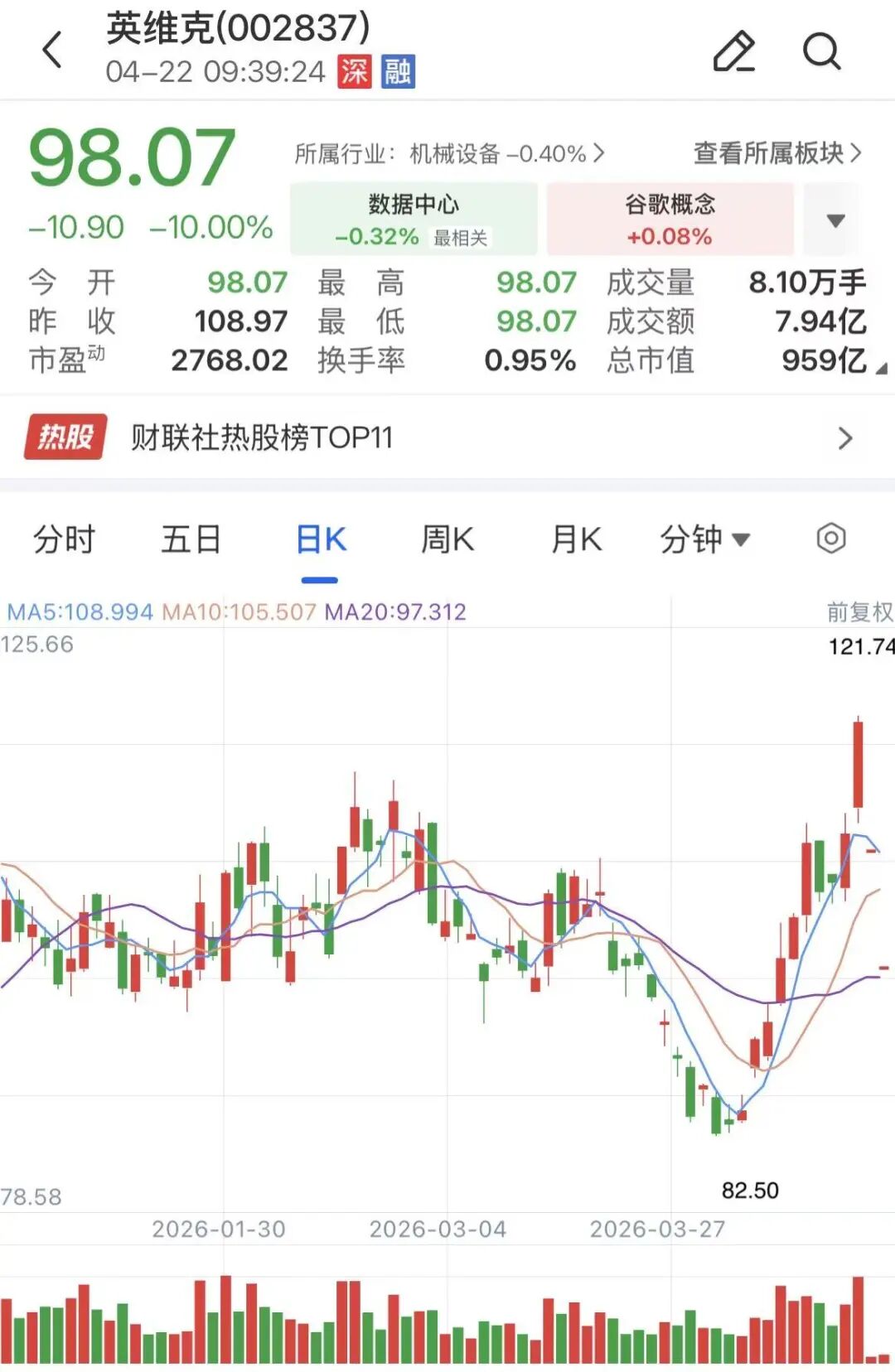Screen dimensions: 895x1372
Task: Open the 分钟 interval dropdown
Action: point(704,539)
